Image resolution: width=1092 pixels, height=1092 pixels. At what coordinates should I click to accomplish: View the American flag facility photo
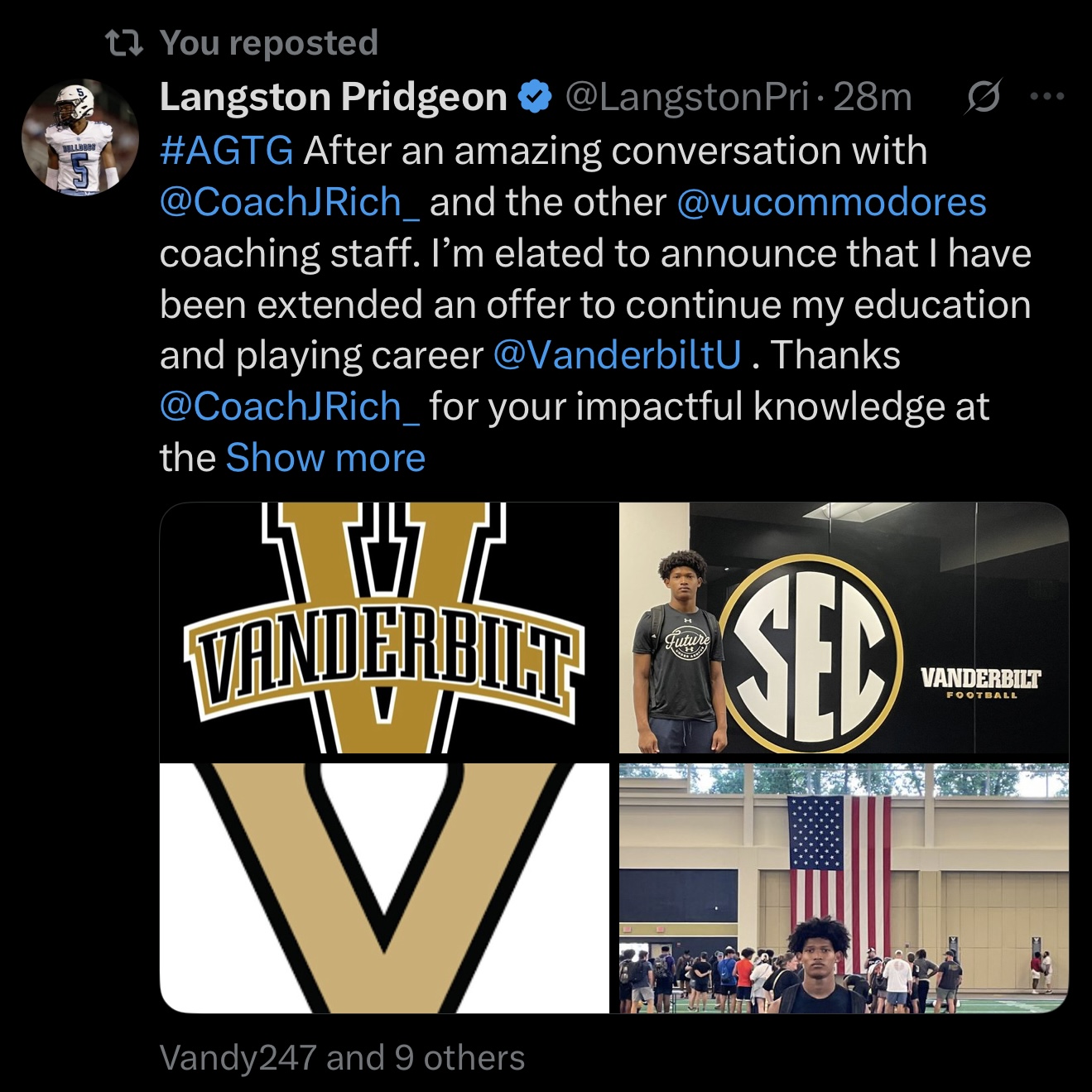tap(843, 888)
